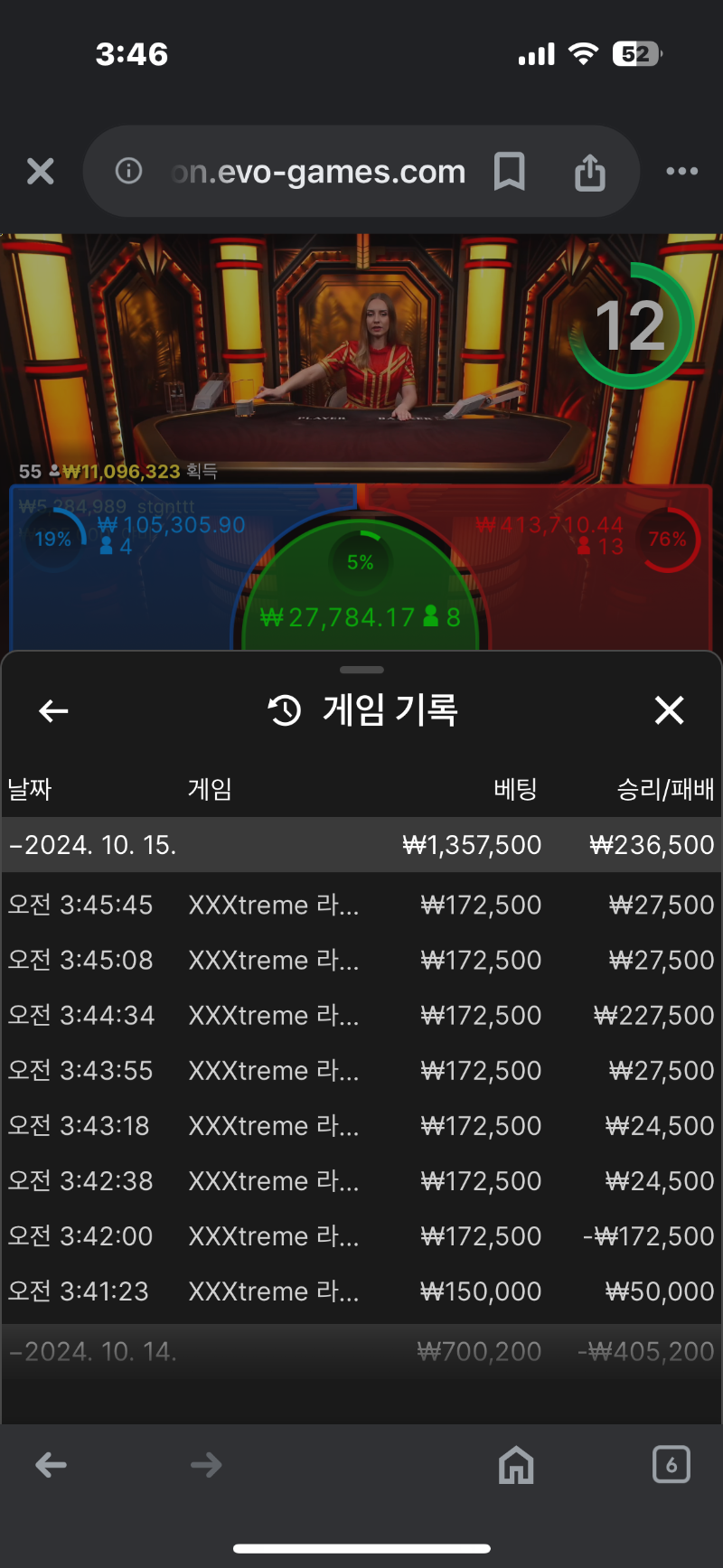Image resolution: width=723 pixels, height=1568 pixels.
Task: Open the evo-games.com address bar
Action: pos(316,171)
